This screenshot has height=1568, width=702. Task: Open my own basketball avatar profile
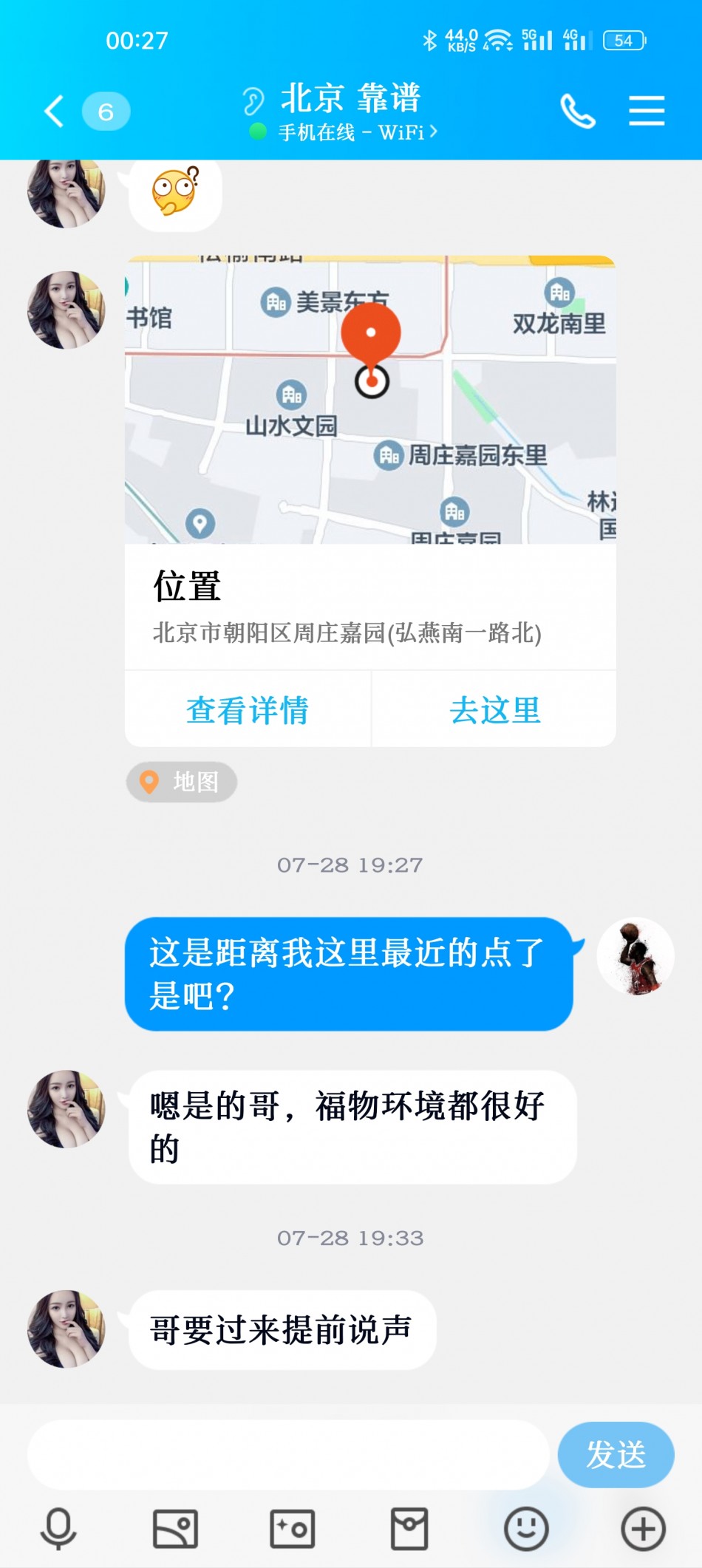tap(635, 956)
